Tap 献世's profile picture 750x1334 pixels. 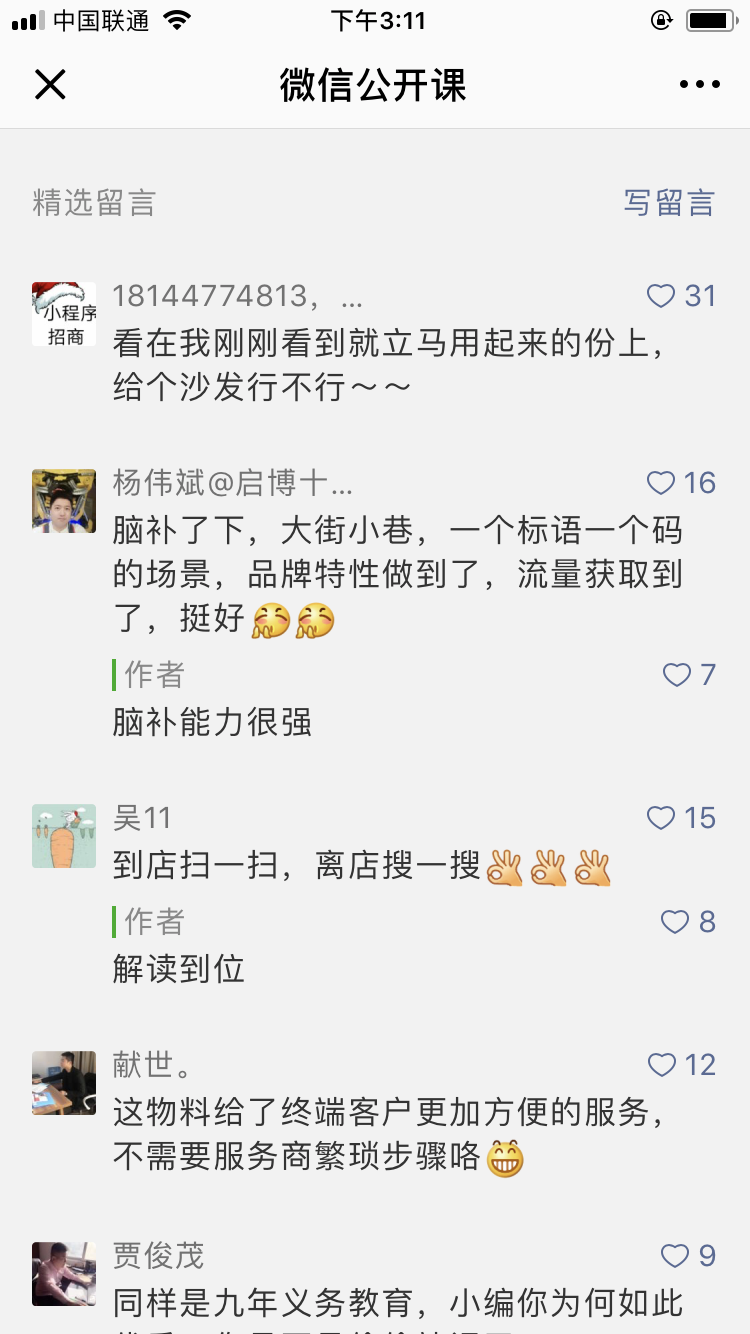tap(64, 1082)
